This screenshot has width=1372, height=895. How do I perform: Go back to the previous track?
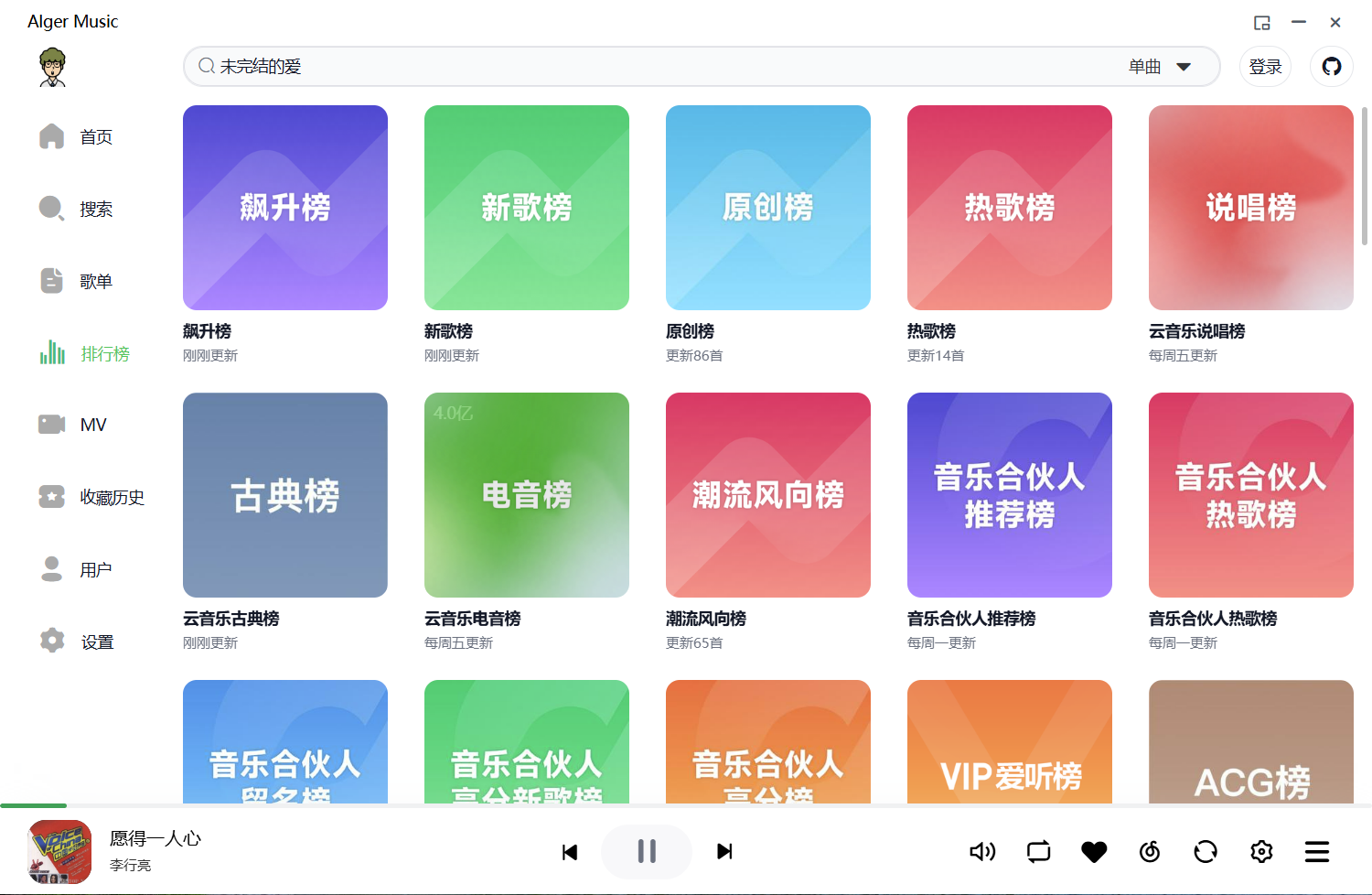click(570, 851)
